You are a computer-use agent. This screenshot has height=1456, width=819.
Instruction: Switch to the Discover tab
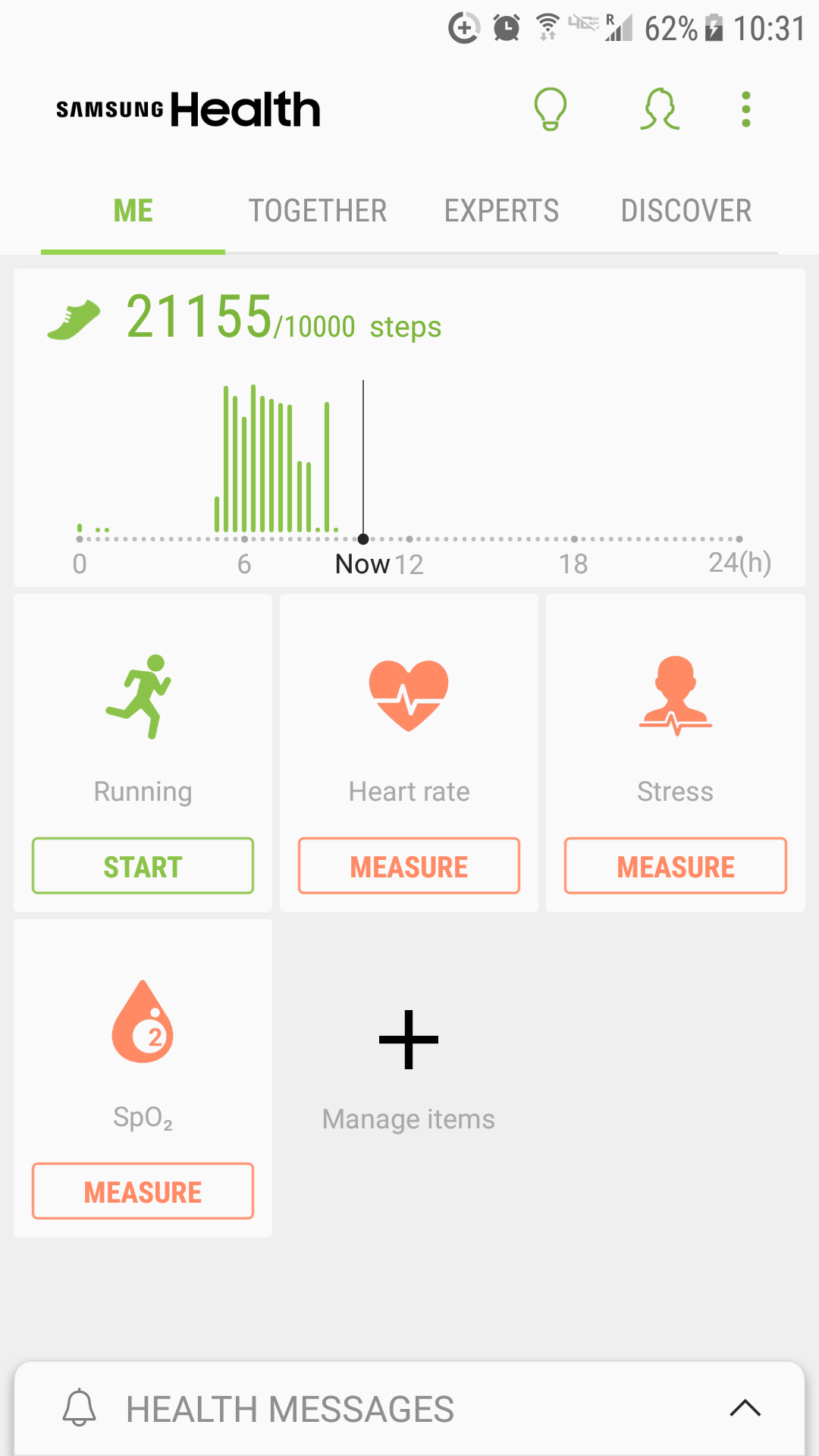pos(686,211)
